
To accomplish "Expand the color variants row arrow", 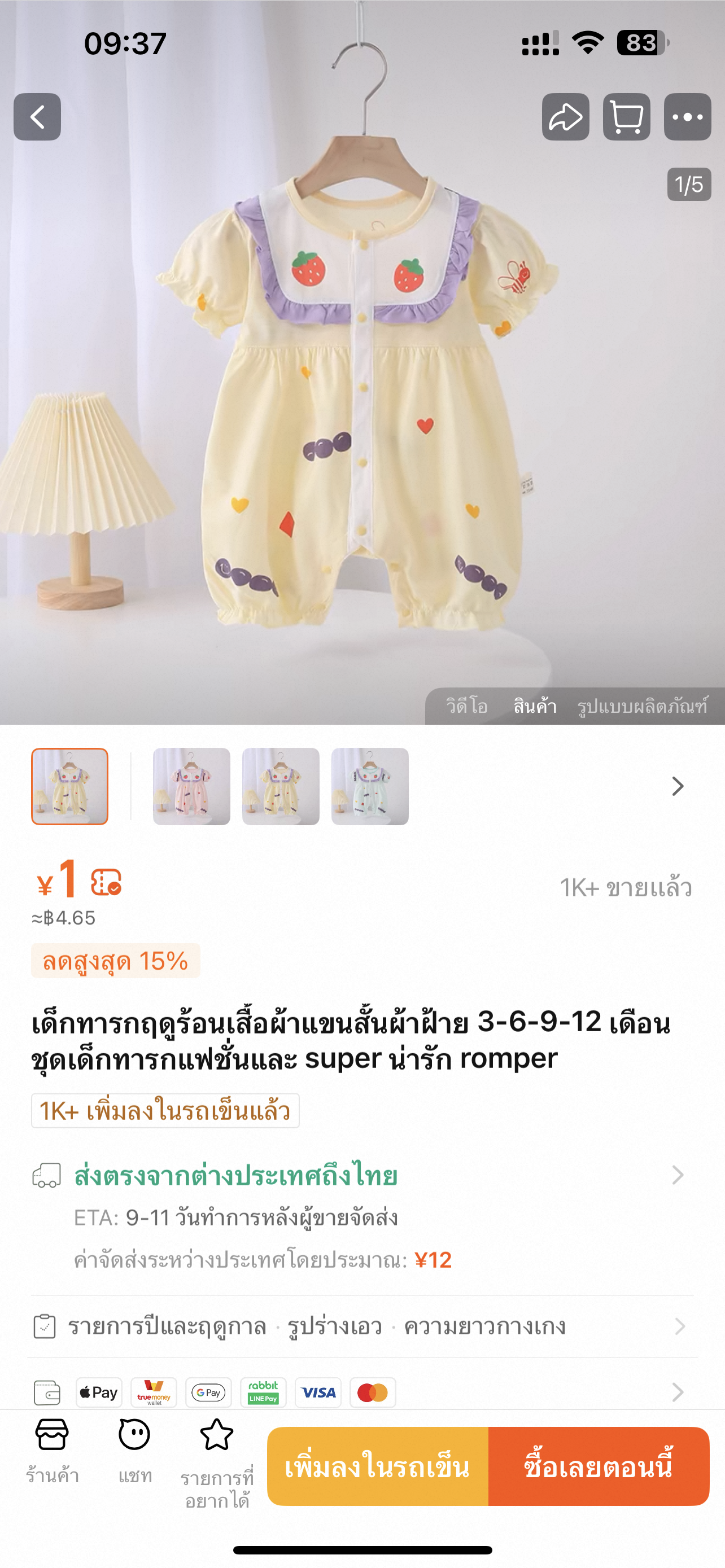I will pyautogui.click(x=678, y=786).
